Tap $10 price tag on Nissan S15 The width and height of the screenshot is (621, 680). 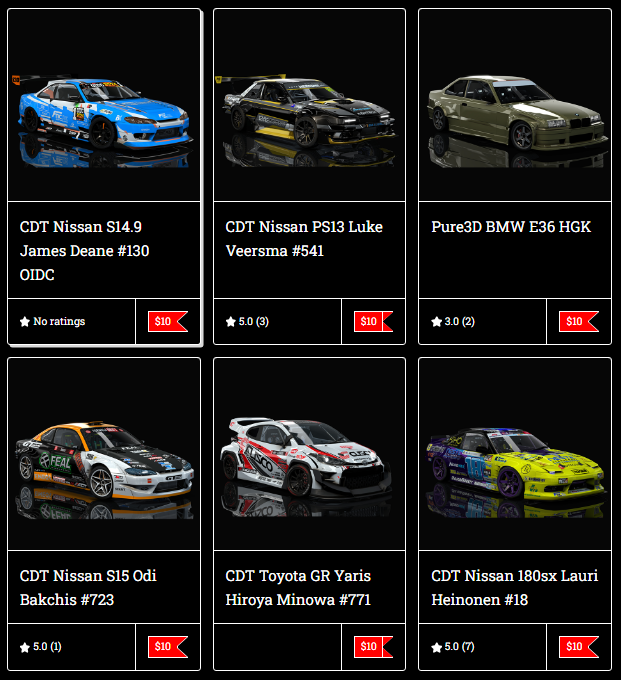(x=166, y=646)
